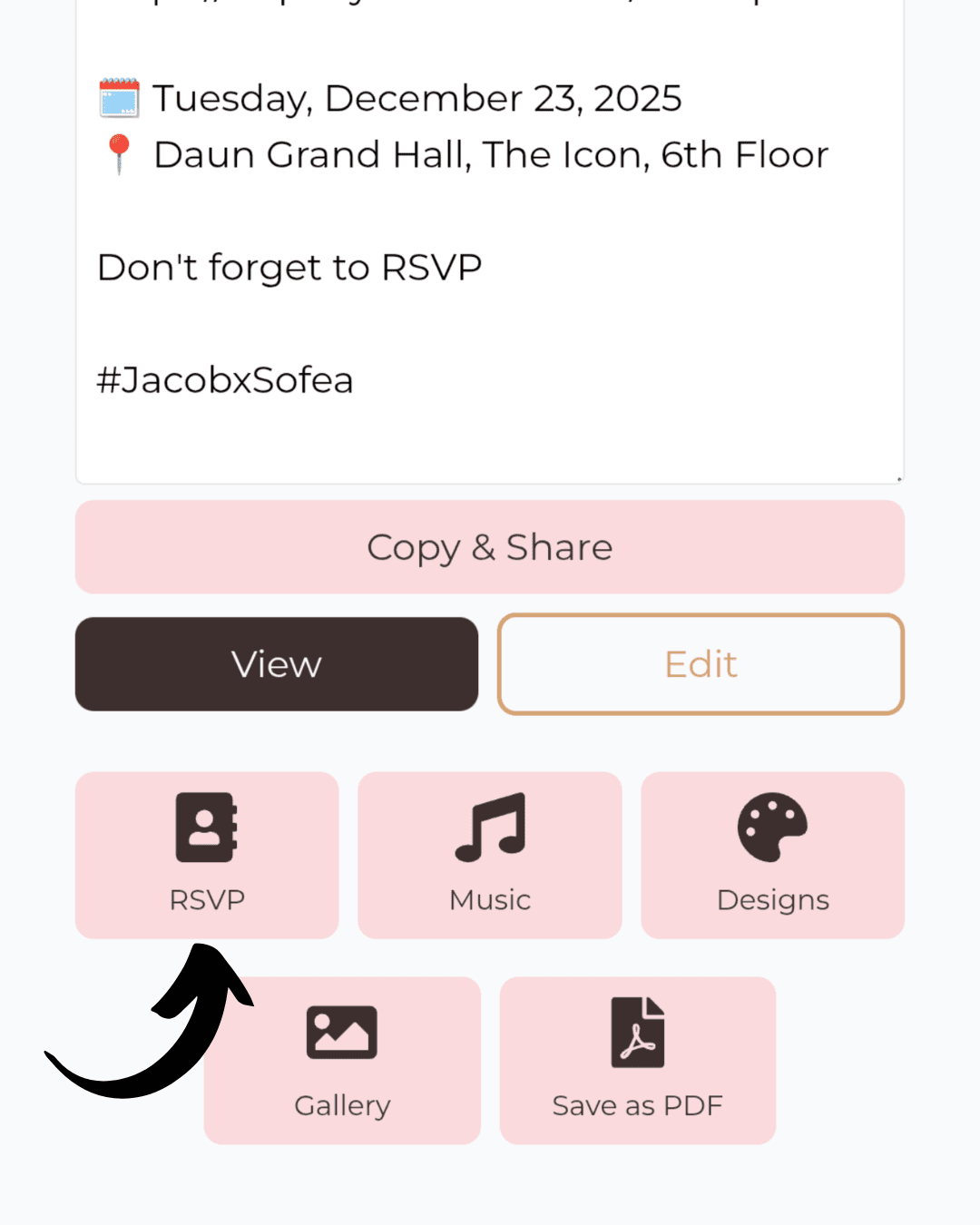Save the invitation as PDF
The width and height of the screenshot is (980, 1225).
[637, 1060]
